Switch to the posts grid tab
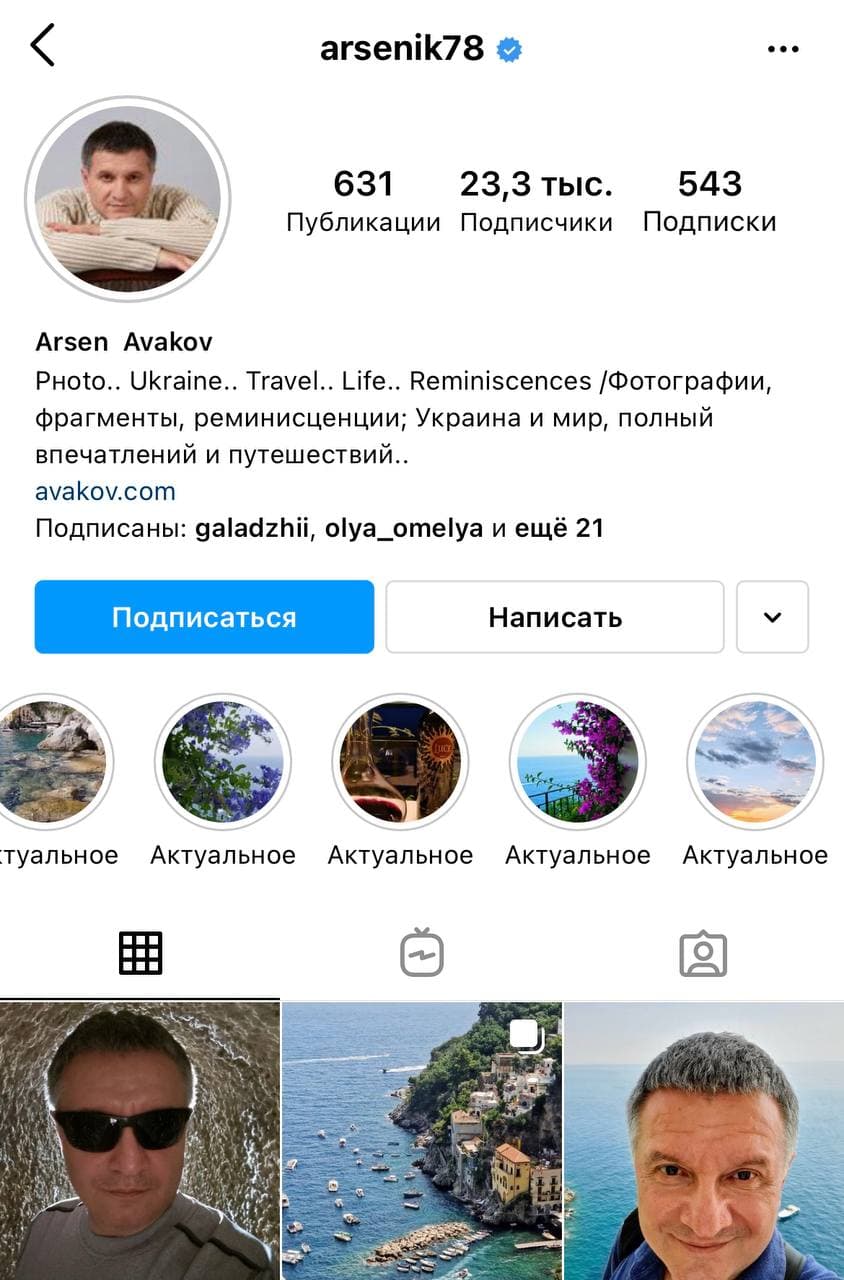844x1280 pixels. click(140, 953)
